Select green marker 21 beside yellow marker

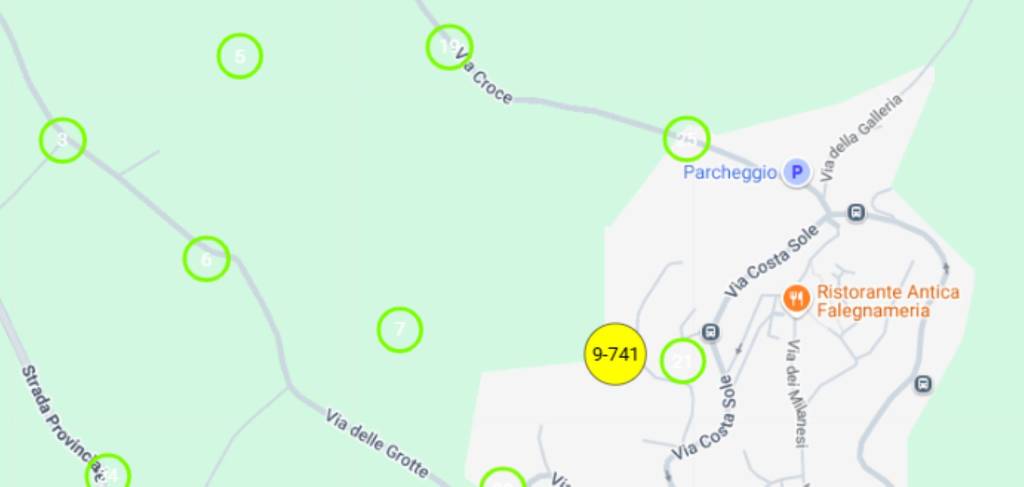[x=683, y=361]
